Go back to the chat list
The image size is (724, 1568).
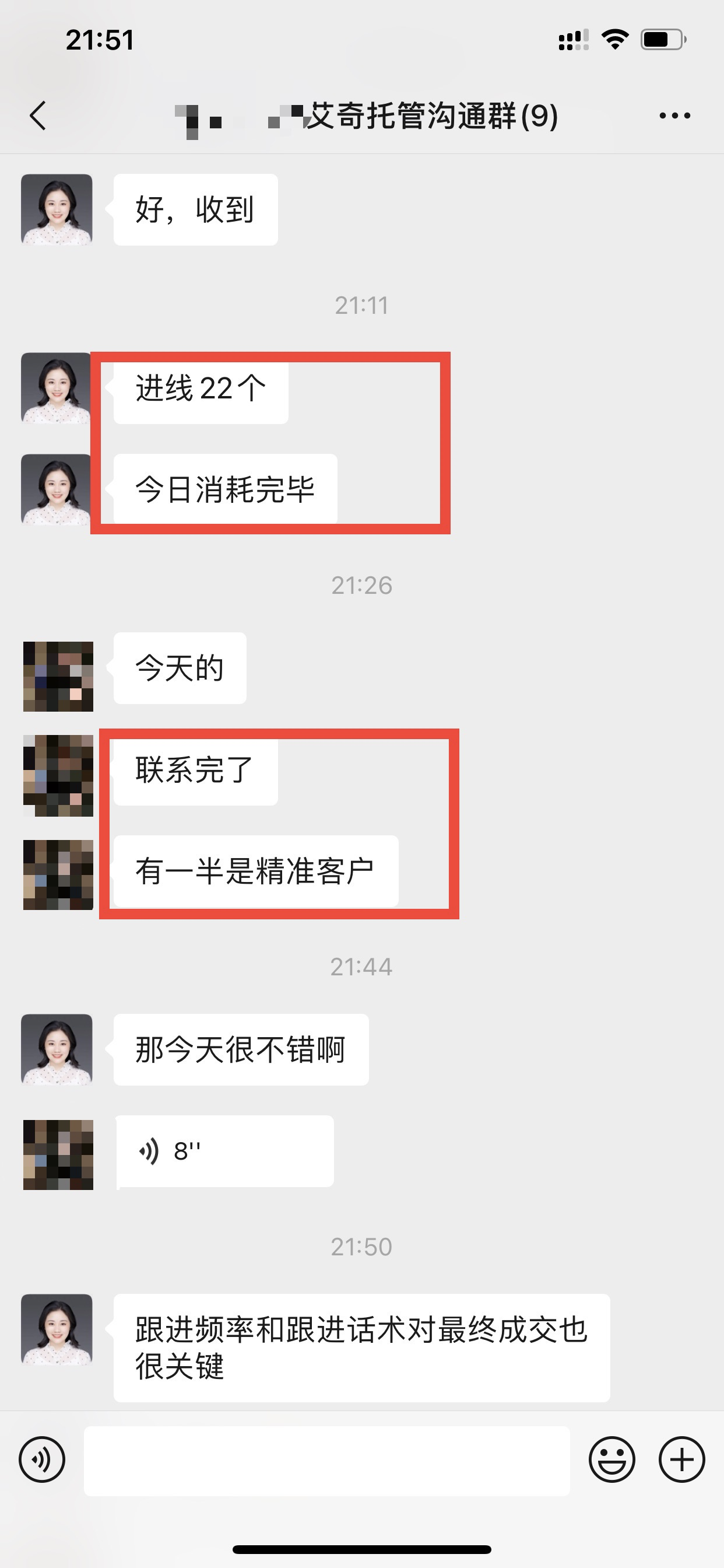click(38, 116)
